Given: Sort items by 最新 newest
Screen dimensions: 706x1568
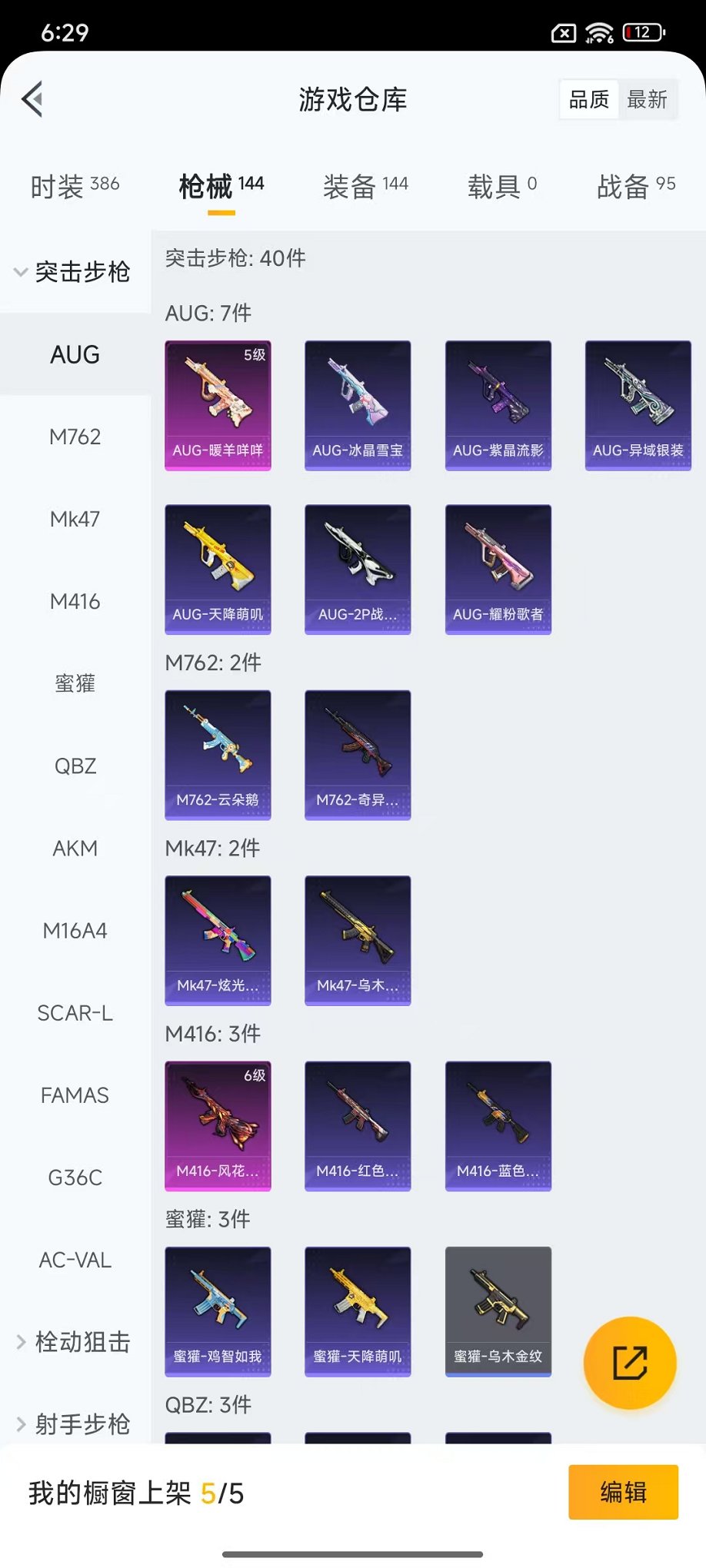Looking at the screenshot, I should coord(648,98).
